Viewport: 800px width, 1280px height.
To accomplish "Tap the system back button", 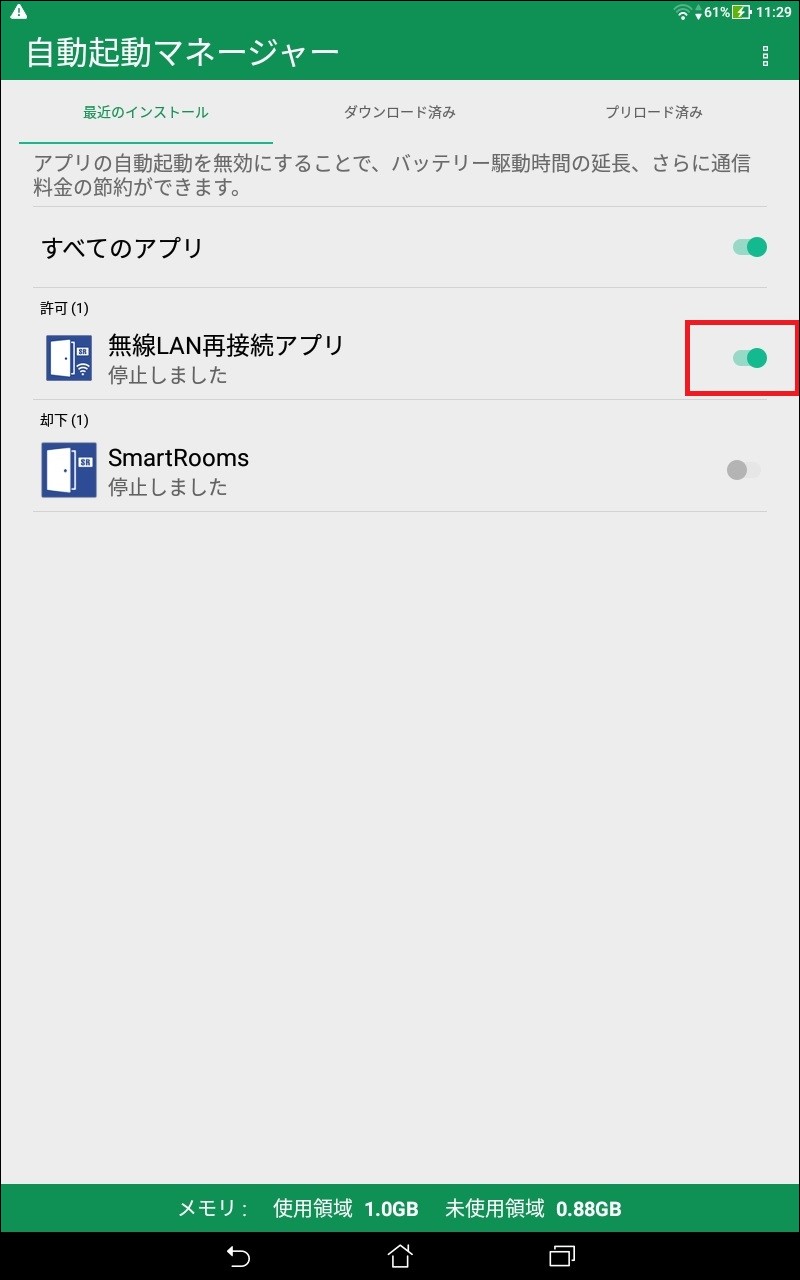I will pyautogui.click(x=237, y=1254).
